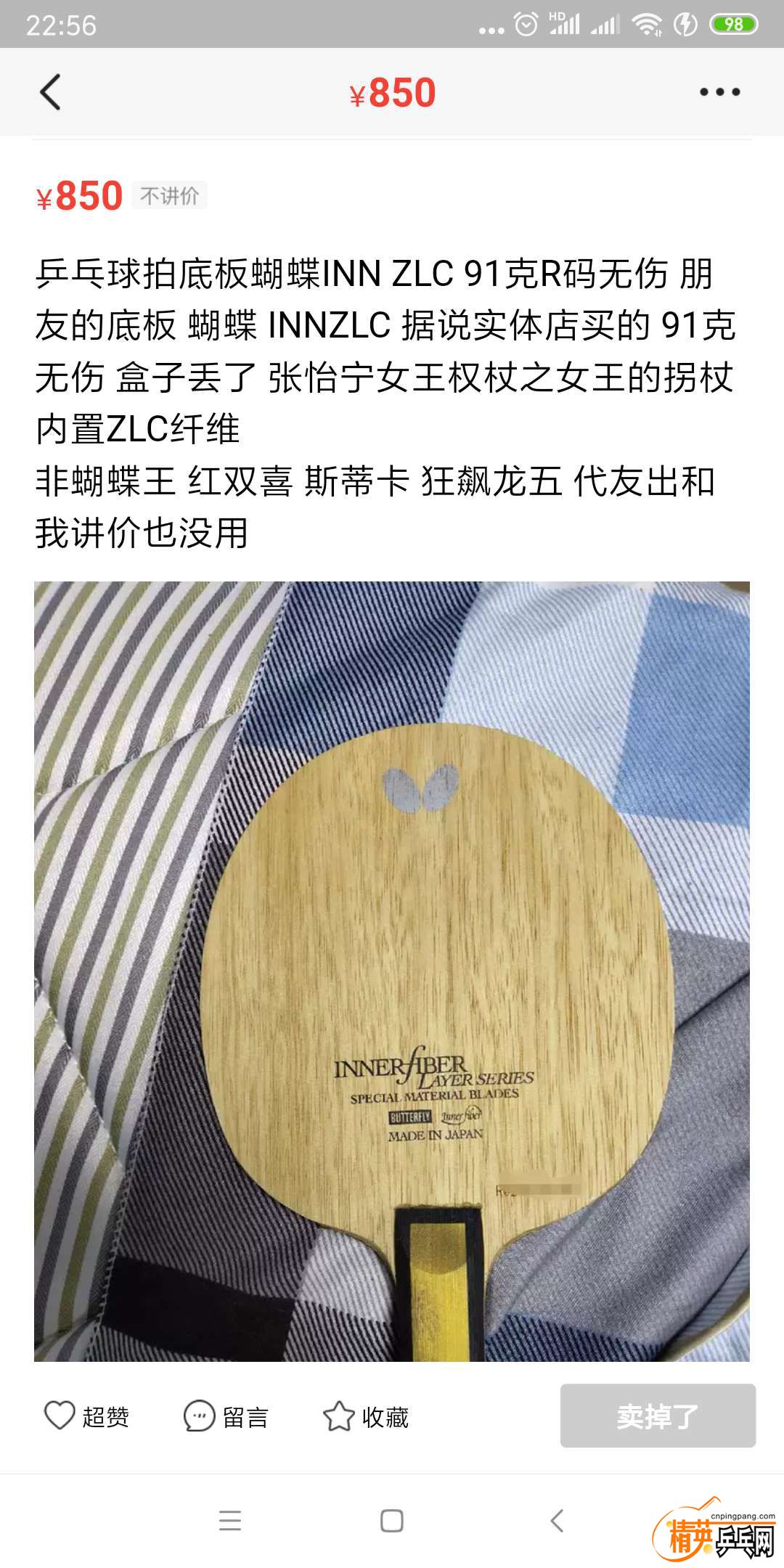Open the blade product photo
The height and width of the screenshot is (1568, 784).
pyautogui.click(x=392, y=971)
